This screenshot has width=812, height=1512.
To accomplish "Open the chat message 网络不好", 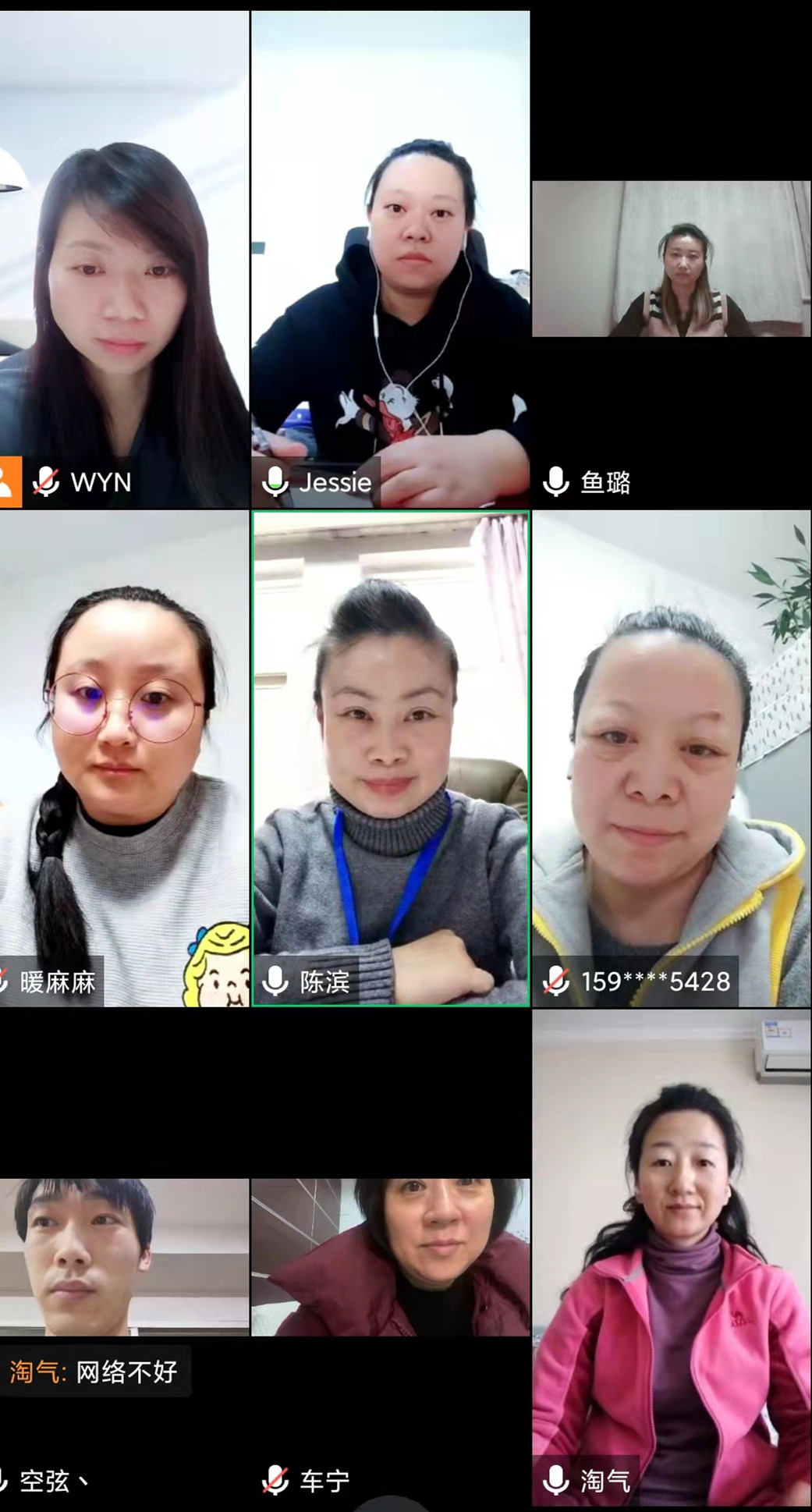I will pos(94,1372).
